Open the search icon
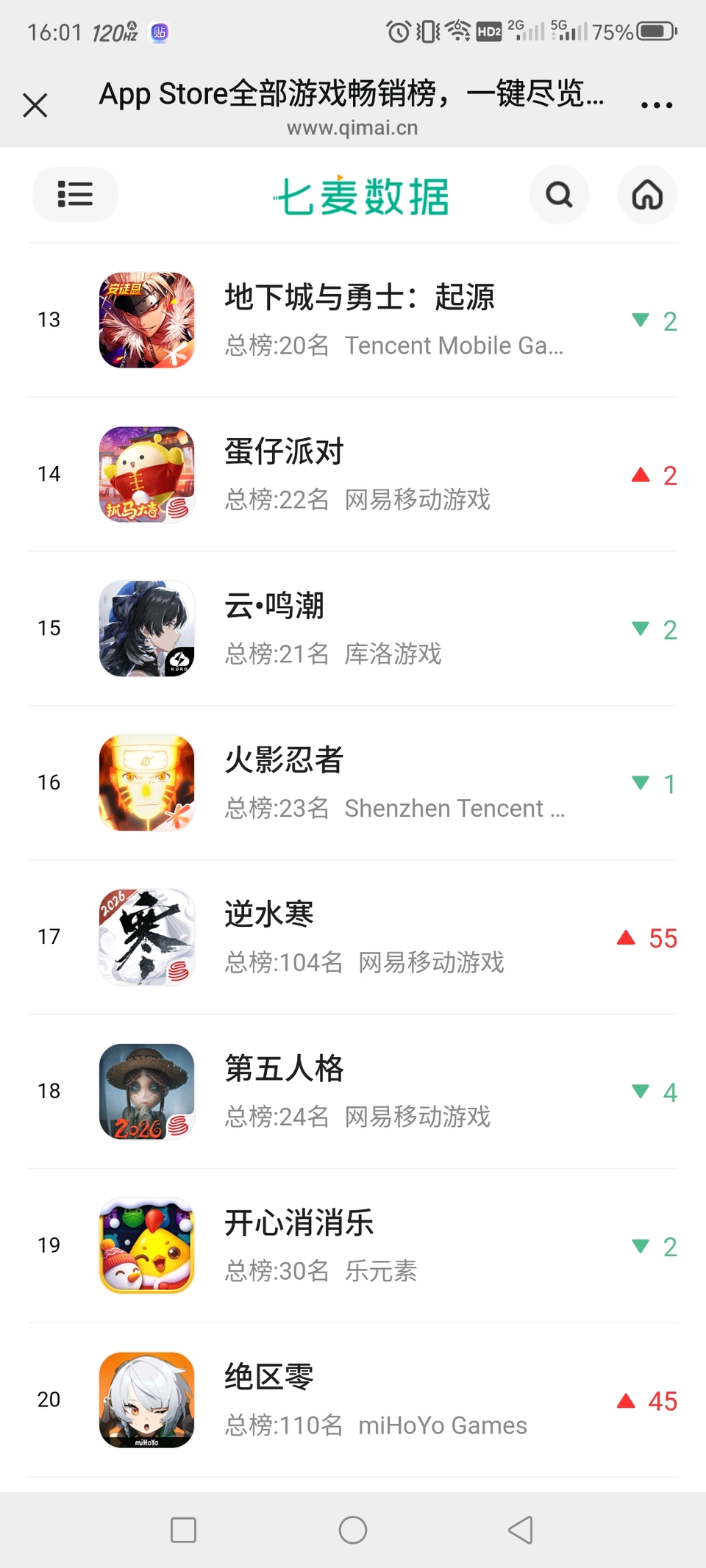 pos(559,195)
